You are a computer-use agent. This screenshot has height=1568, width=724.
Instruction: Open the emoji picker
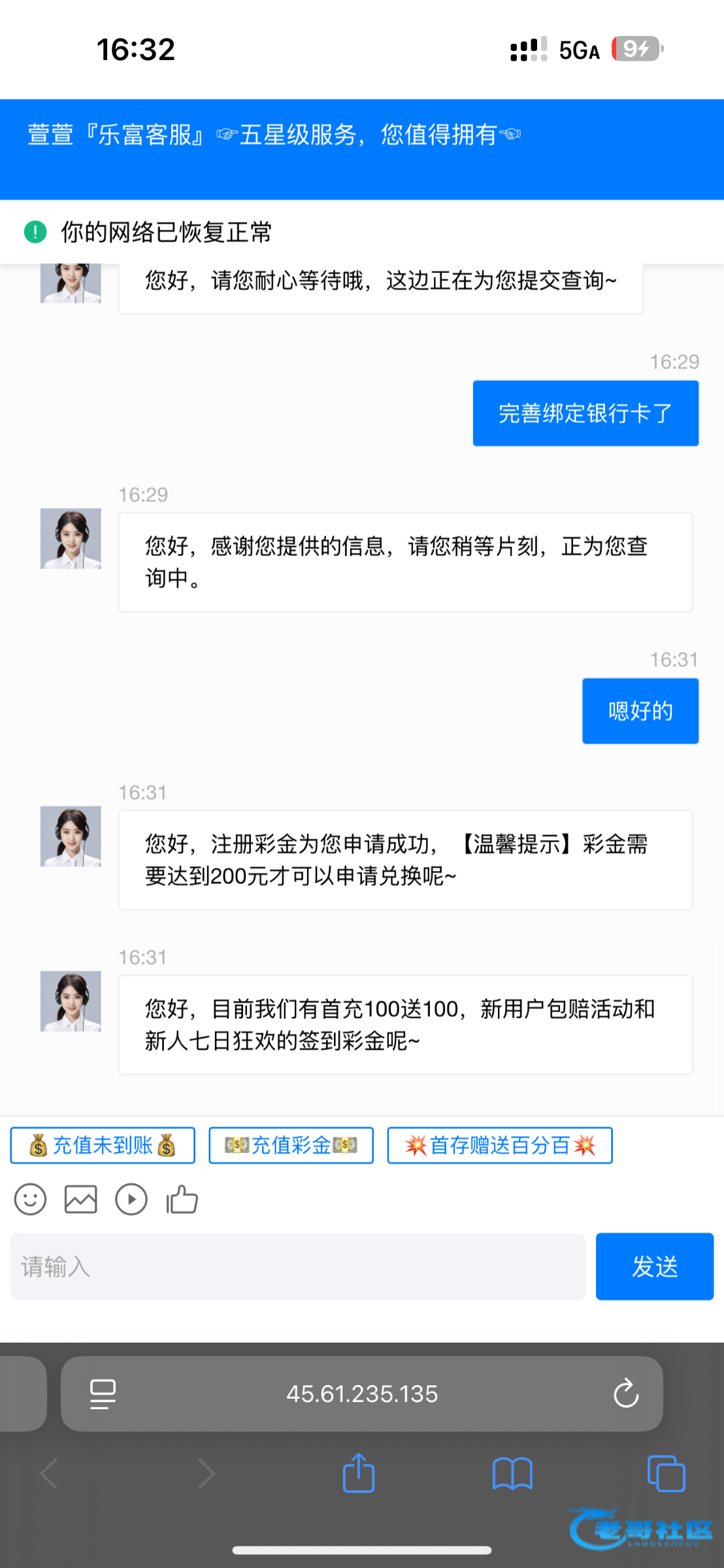point(30,1200)
